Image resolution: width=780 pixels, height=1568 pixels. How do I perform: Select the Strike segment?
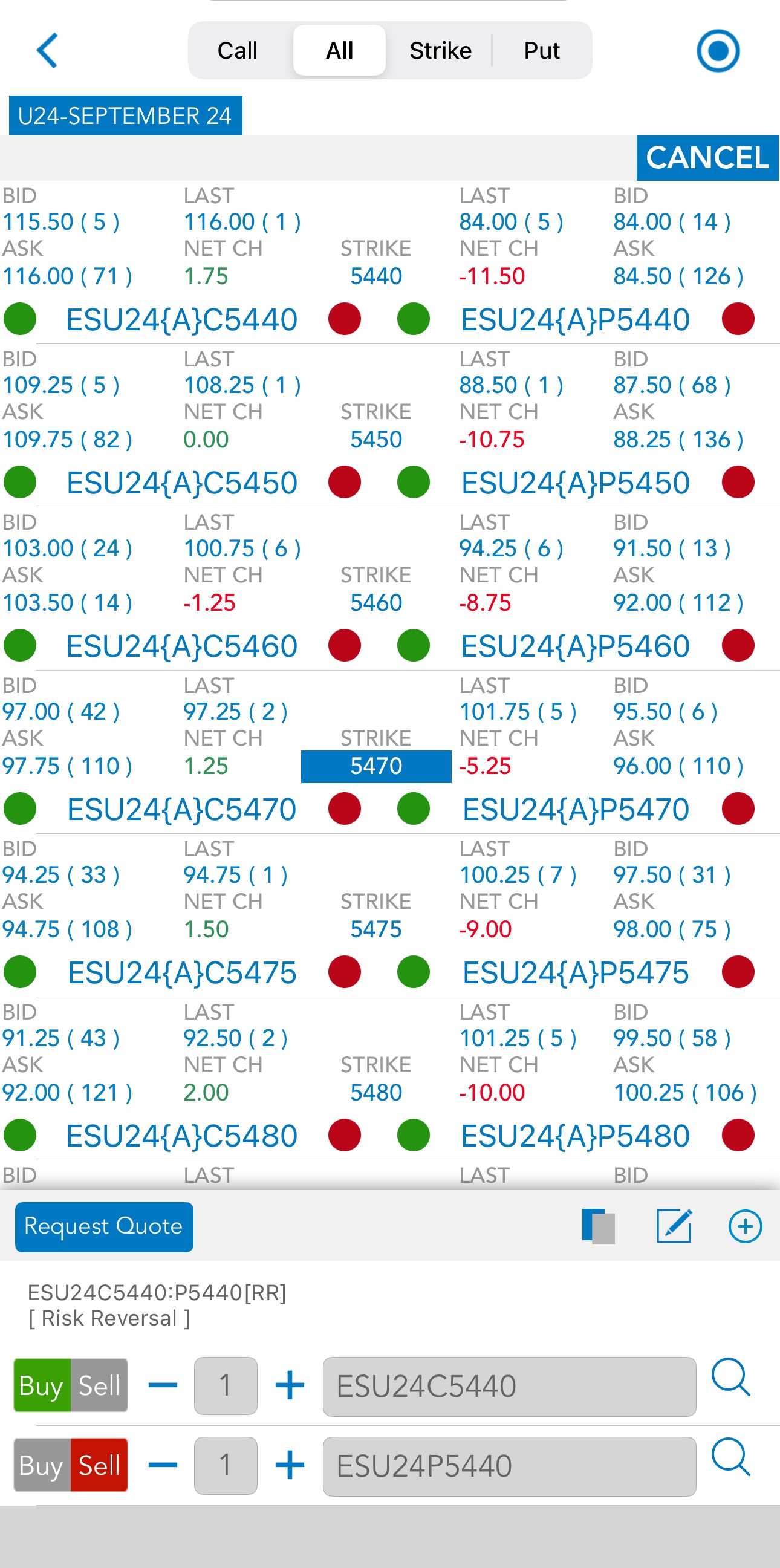click(x=440, y=51)
